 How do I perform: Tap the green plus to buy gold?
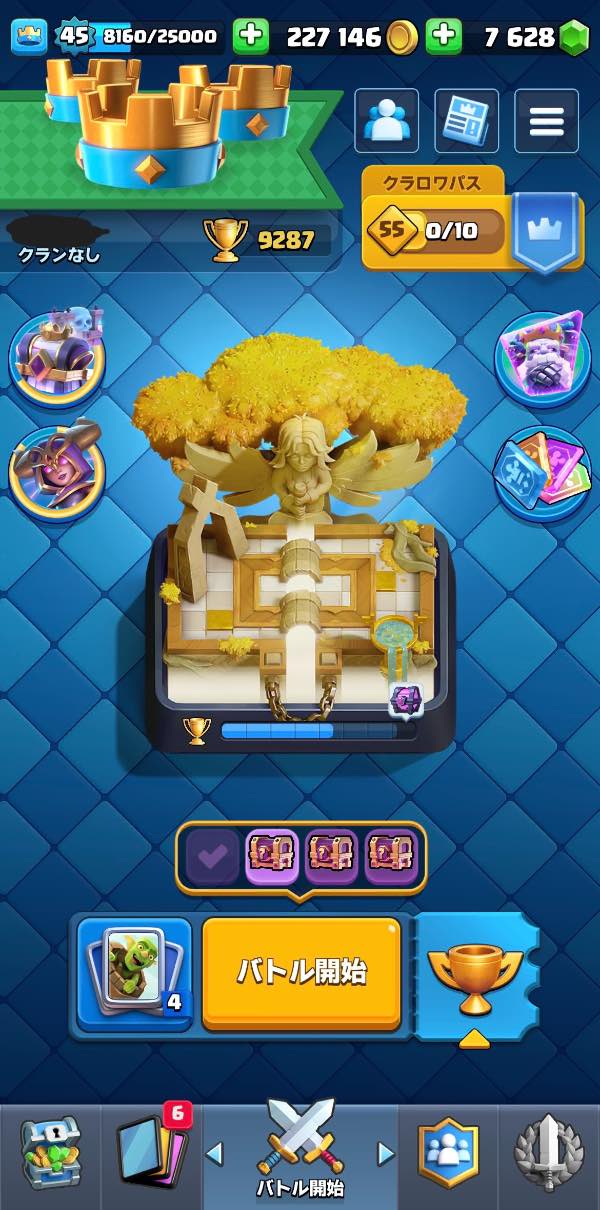tap(251, 37)
